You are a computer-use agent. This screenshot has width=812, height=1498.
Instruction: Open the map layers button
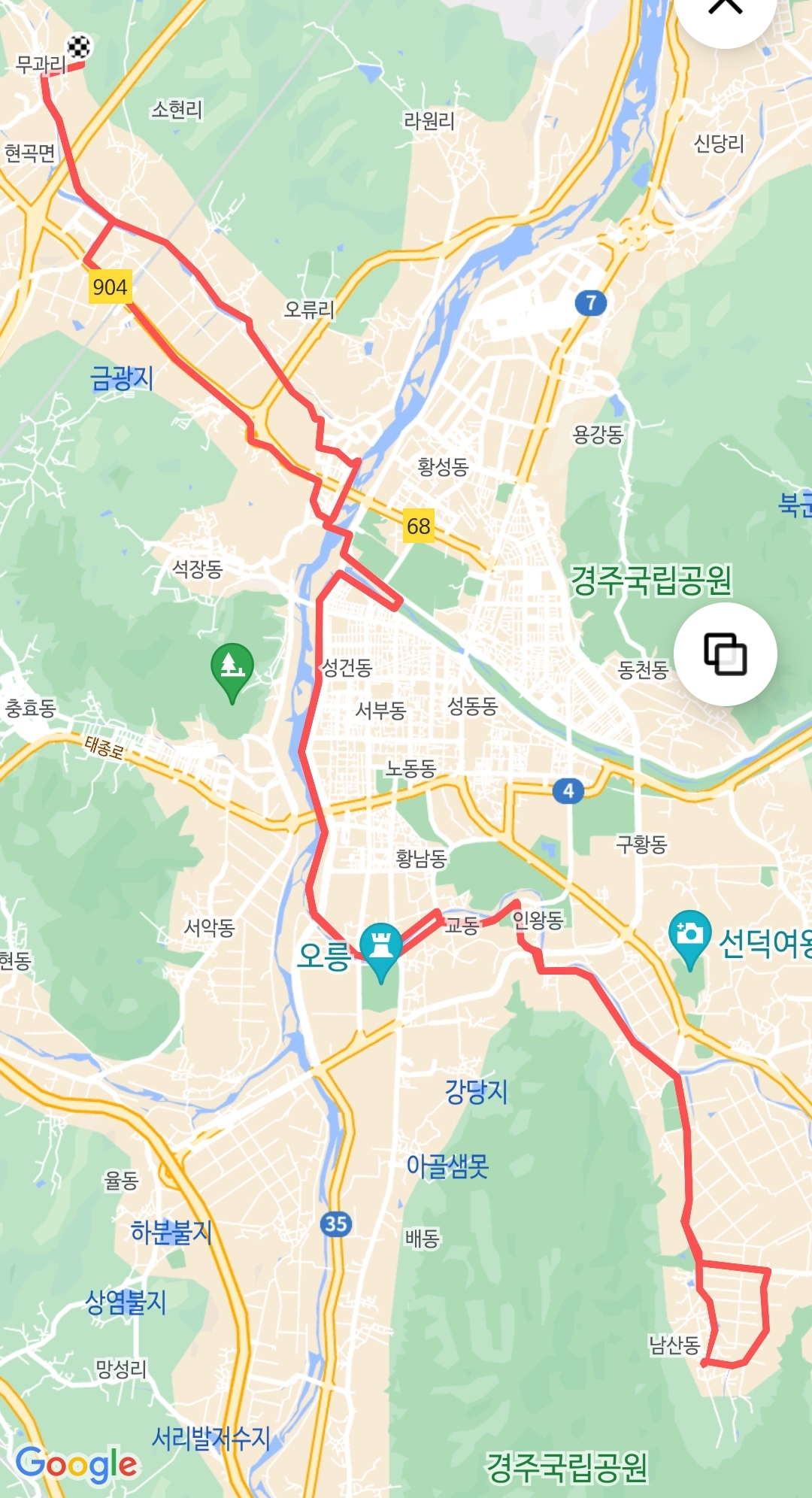coord(725,653)
